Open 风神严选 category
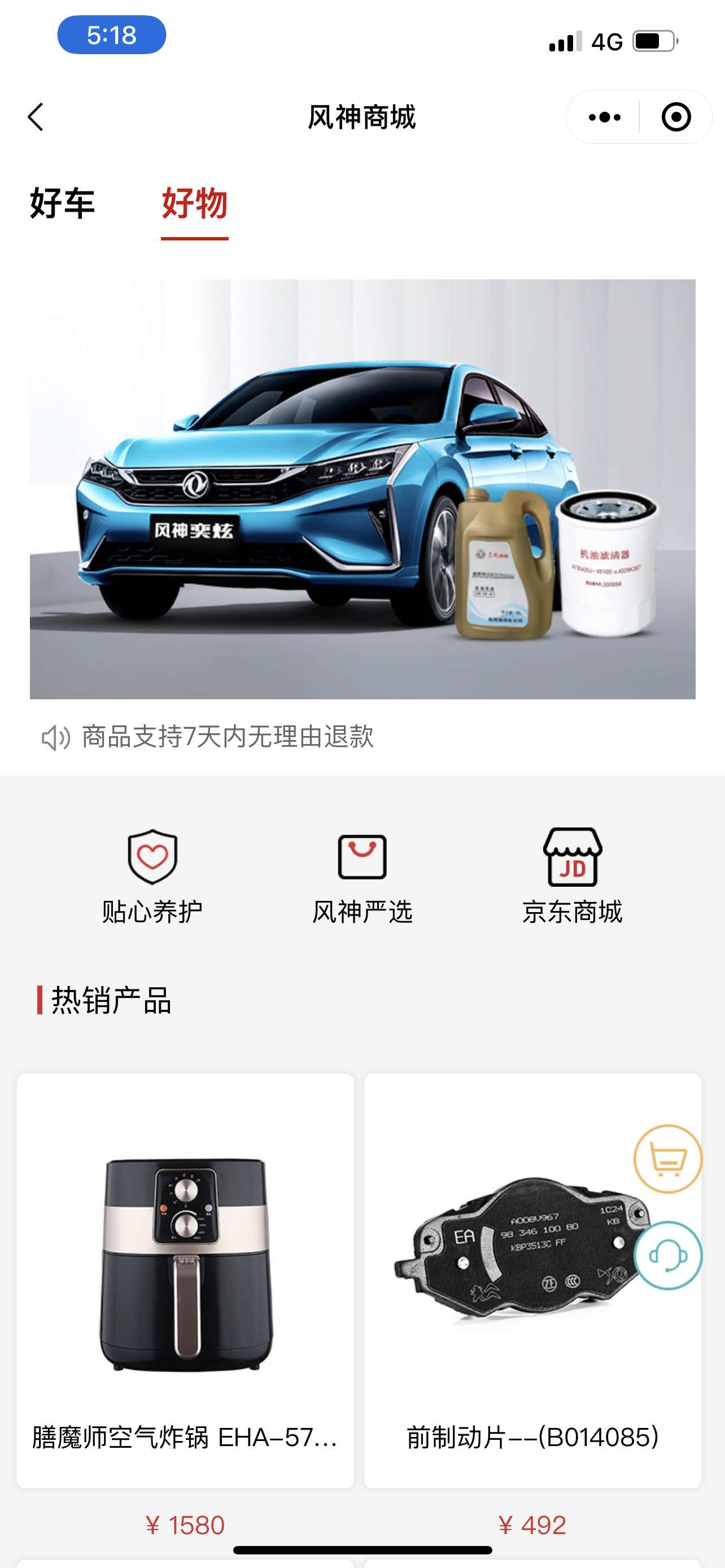The width and height of the screenshot is (725, 1568). point(362,877)
